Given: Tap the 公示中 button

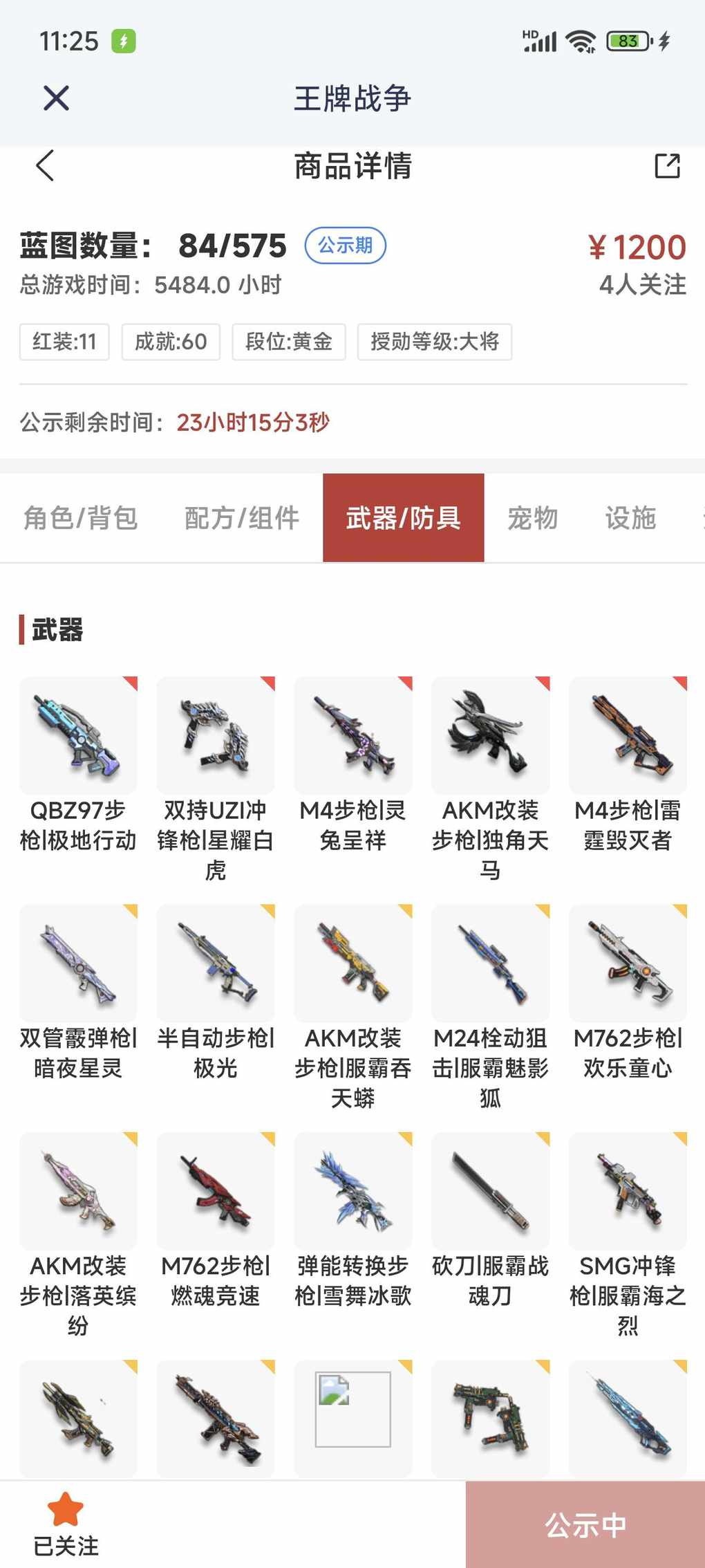Looking at the screenshot, I should tap(585, 1524).
